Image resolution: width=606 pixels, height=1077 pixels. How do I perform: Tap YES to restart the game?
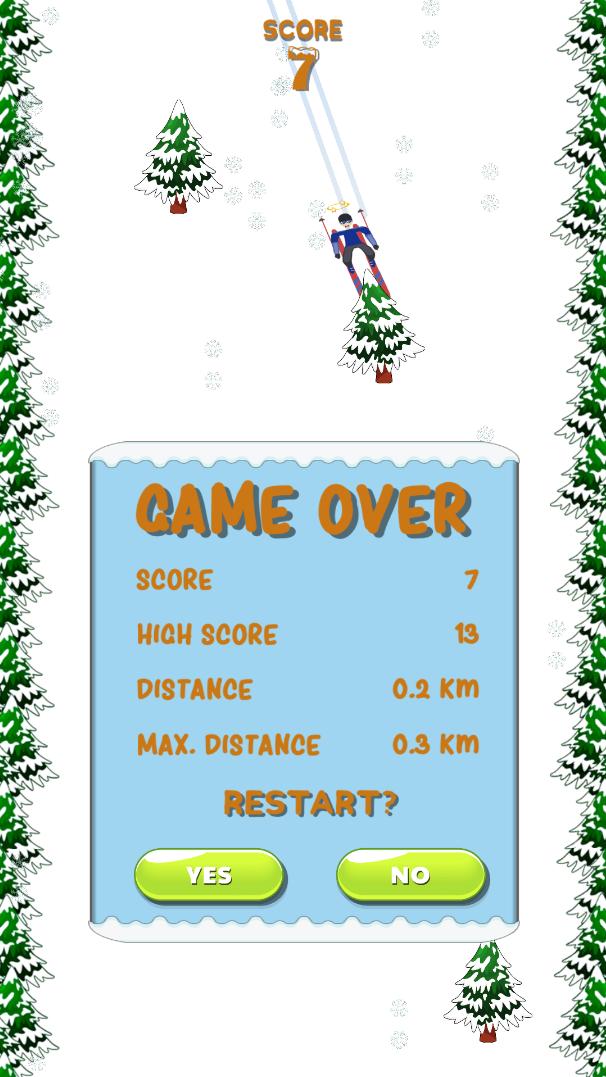point(209,875)
